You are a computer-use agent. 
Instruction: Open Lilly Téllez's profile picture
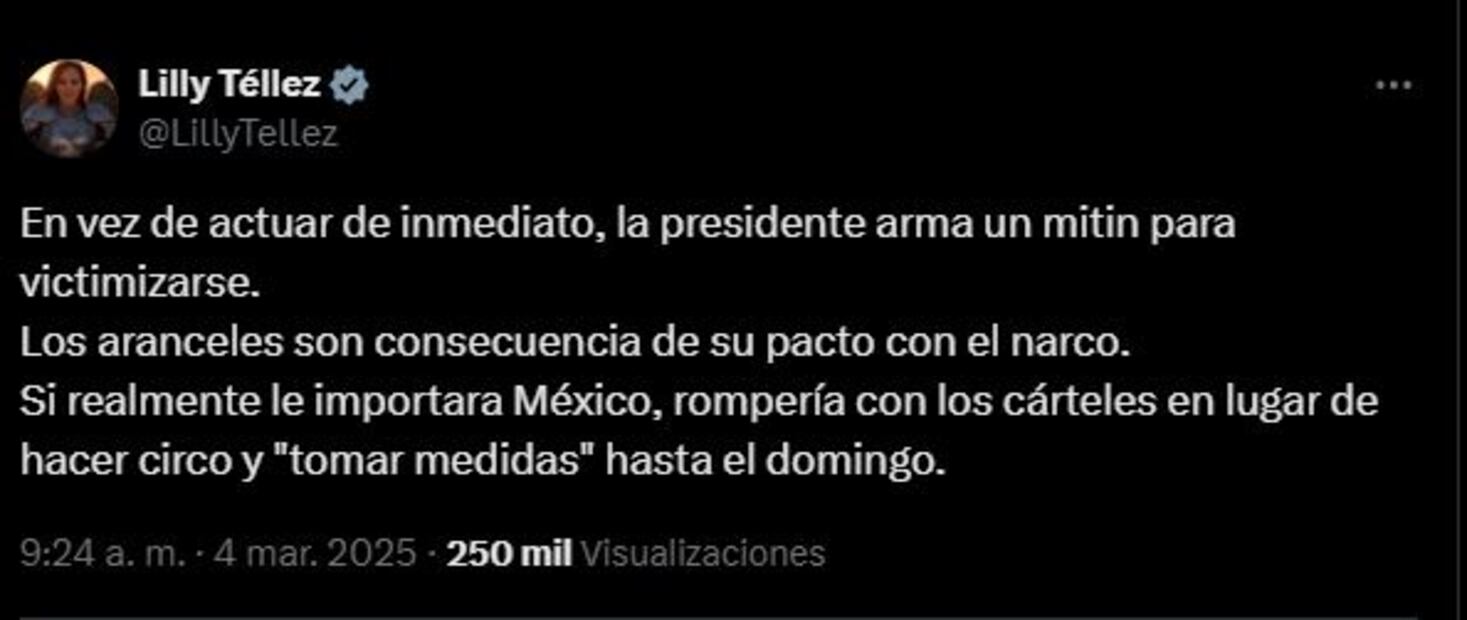[69, 109]
